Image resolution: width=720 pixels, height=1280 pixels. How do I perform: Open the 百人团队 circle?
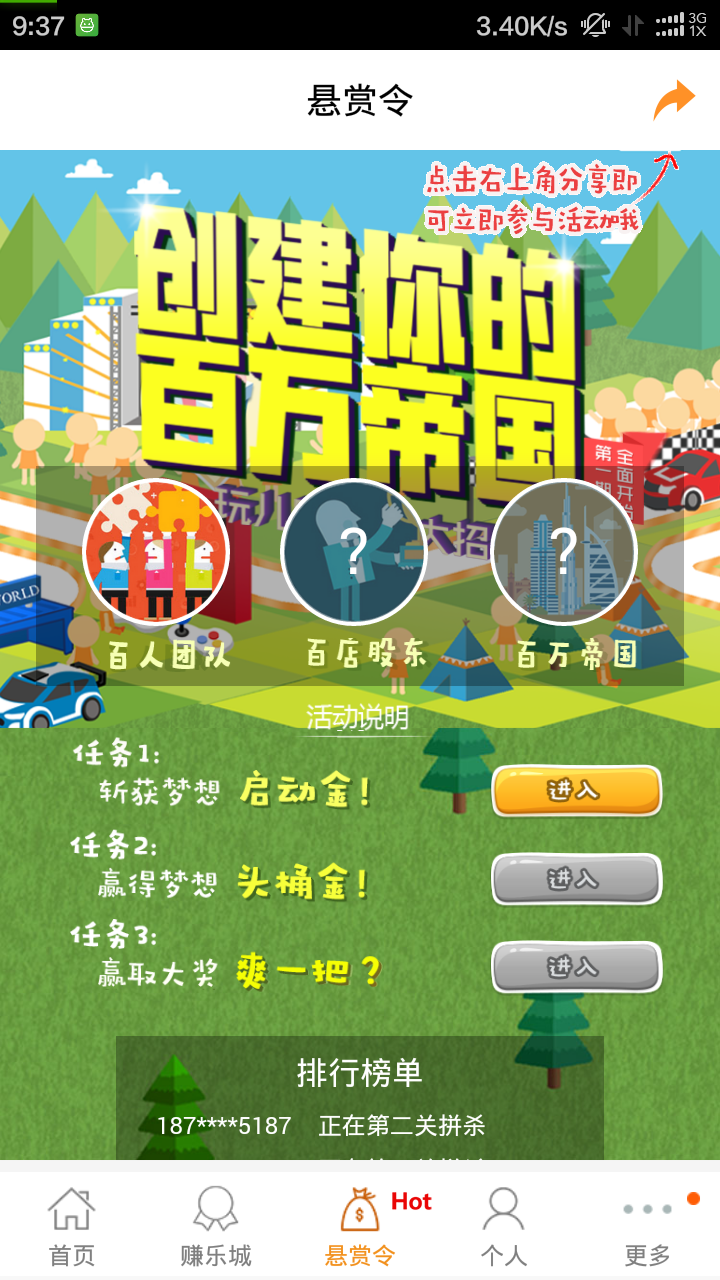tap(156, 553)
